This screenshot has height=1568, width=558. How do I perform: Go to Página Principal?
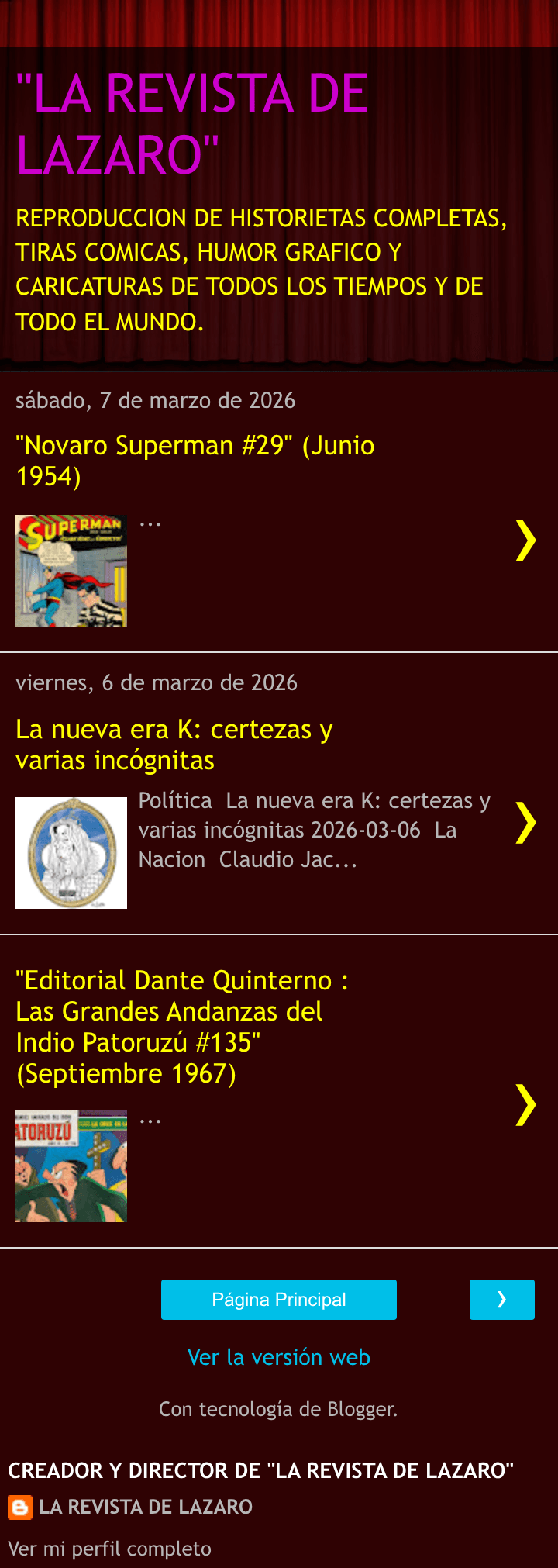click(279, 1300)
